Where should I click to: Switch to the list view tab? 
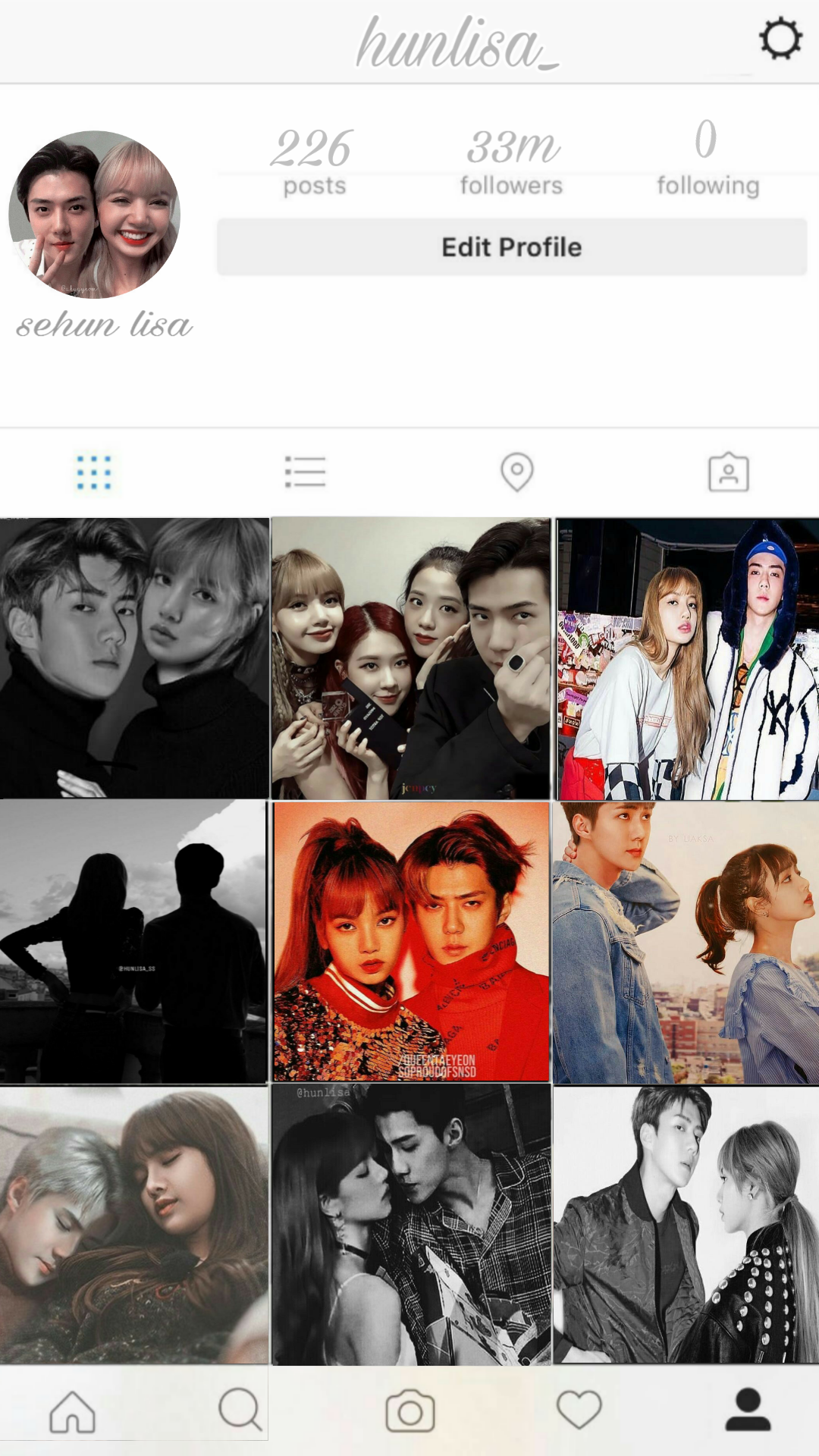(305, 472)
